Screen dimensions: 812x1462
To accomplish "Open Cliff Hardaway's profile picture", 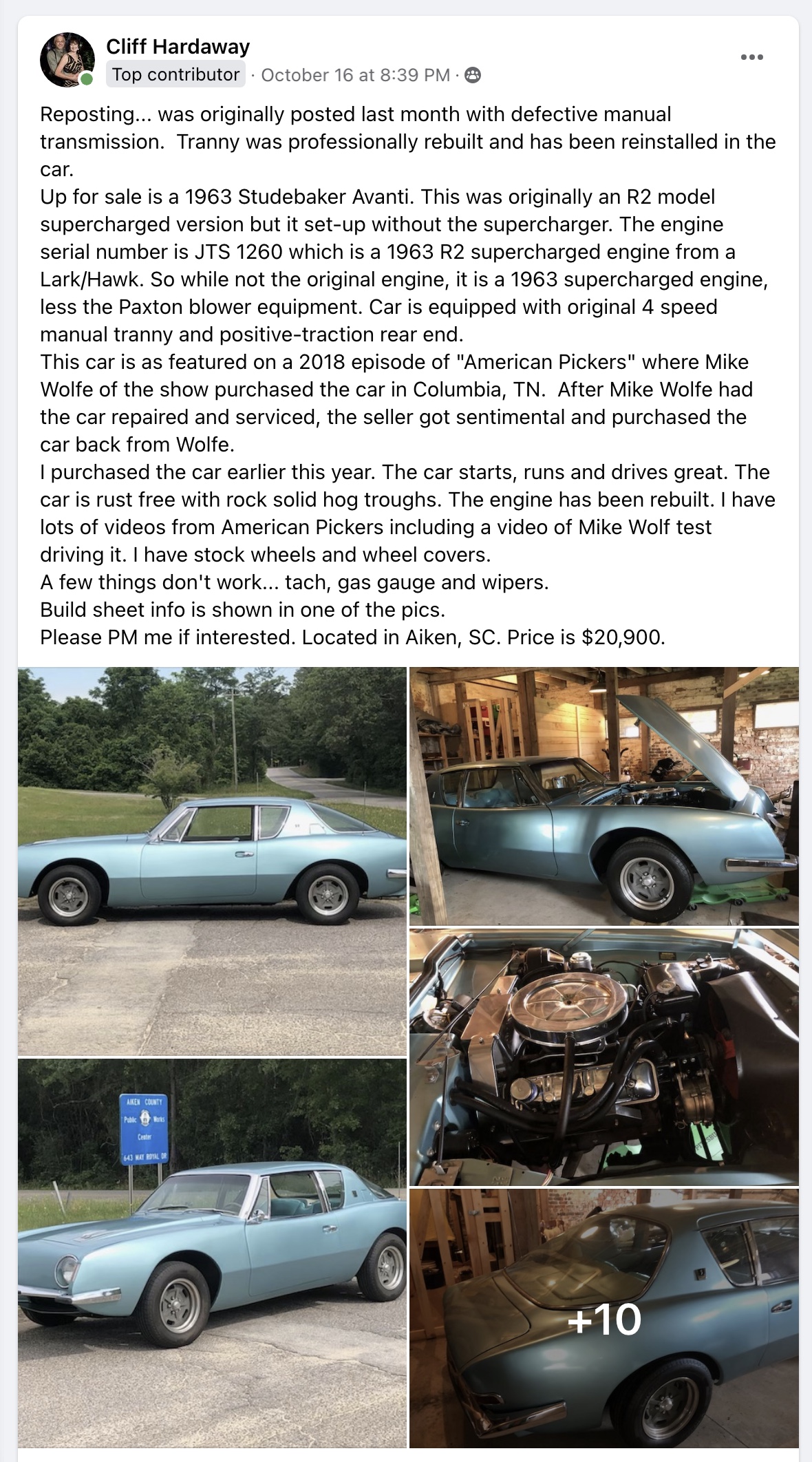I will coord(67,60).
